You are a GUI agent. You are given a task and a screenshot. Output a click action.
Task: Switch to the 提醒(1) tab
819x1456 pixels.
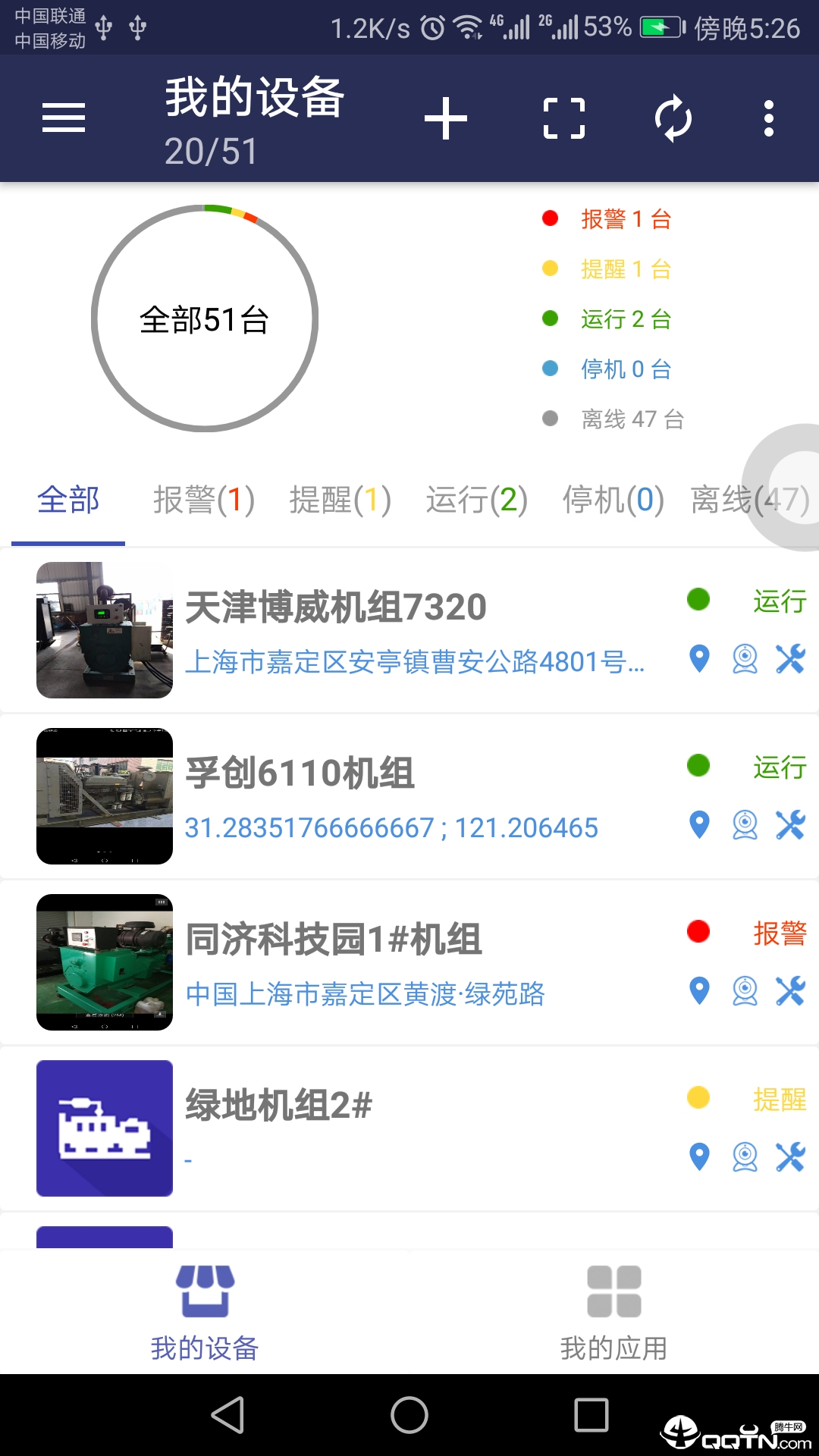[x=340, y=500]
